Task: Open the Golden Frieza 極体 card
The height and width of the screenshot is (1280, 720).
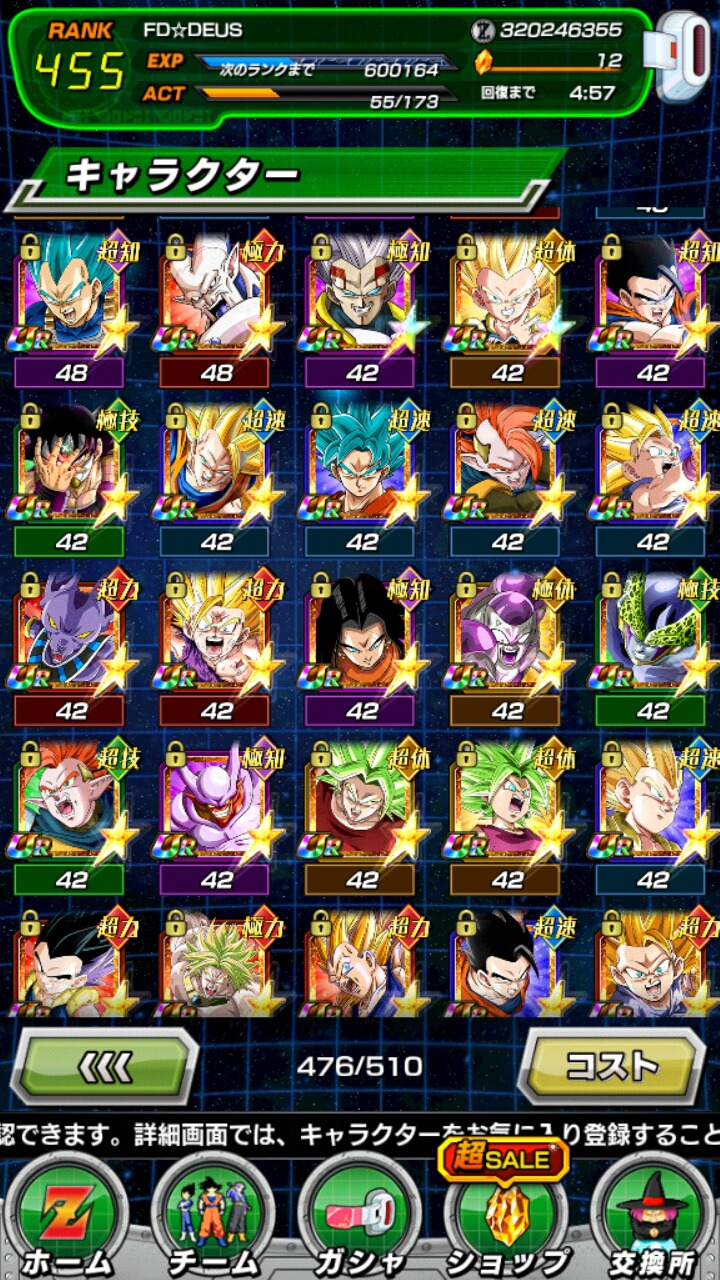Action: [x=507, y=635]
